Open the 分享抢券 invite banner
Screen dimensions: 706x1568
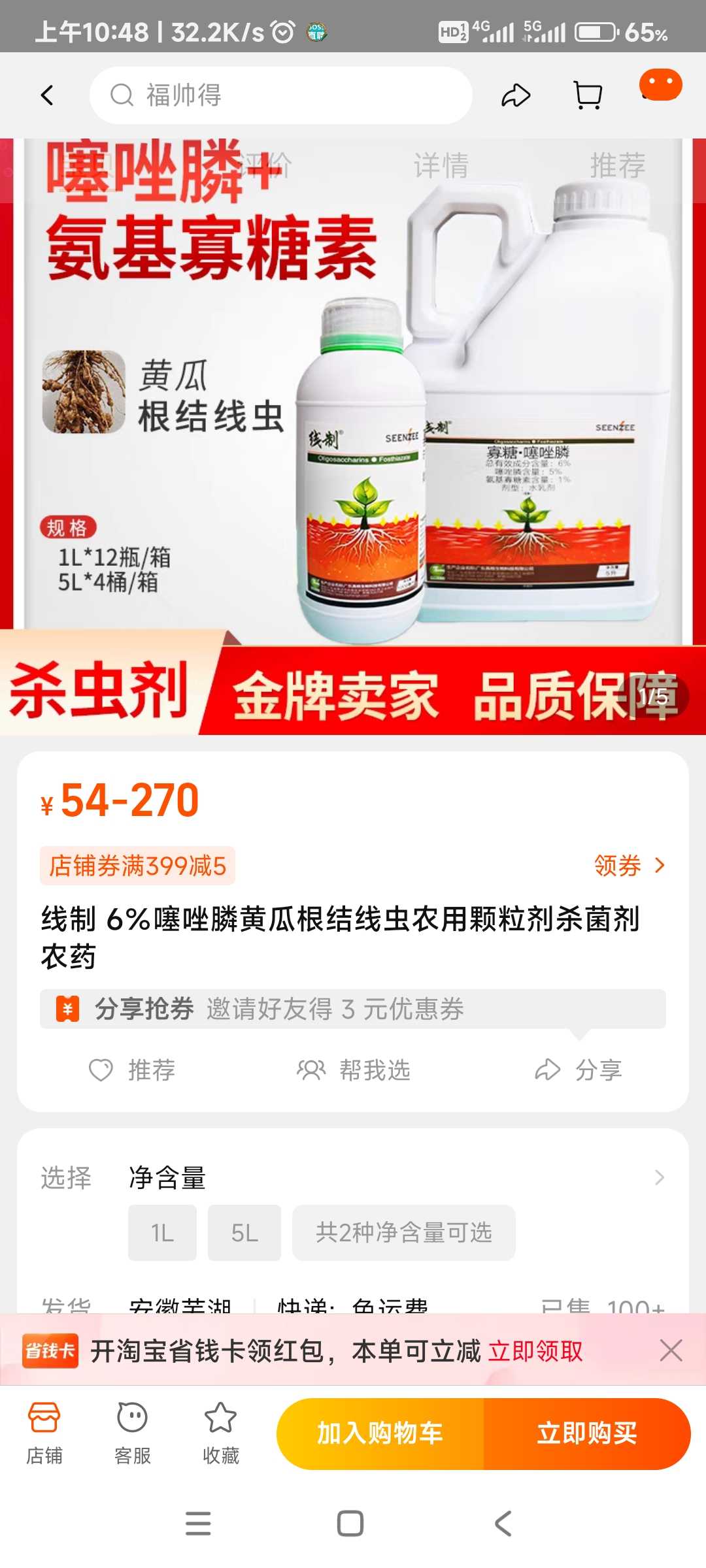[353, 1009]
